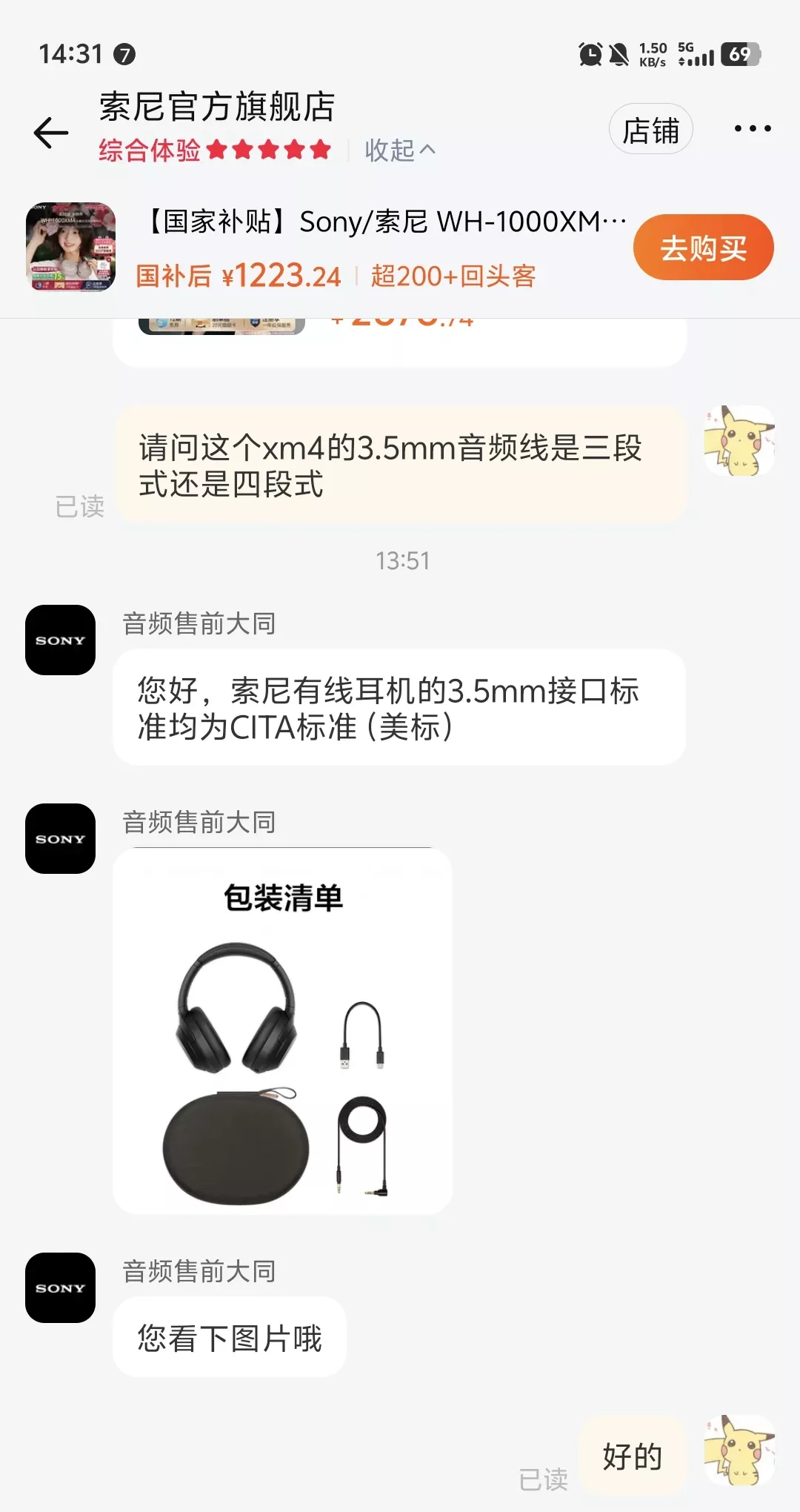Tap the five-star 综合体验 rating

click(215, 150)
